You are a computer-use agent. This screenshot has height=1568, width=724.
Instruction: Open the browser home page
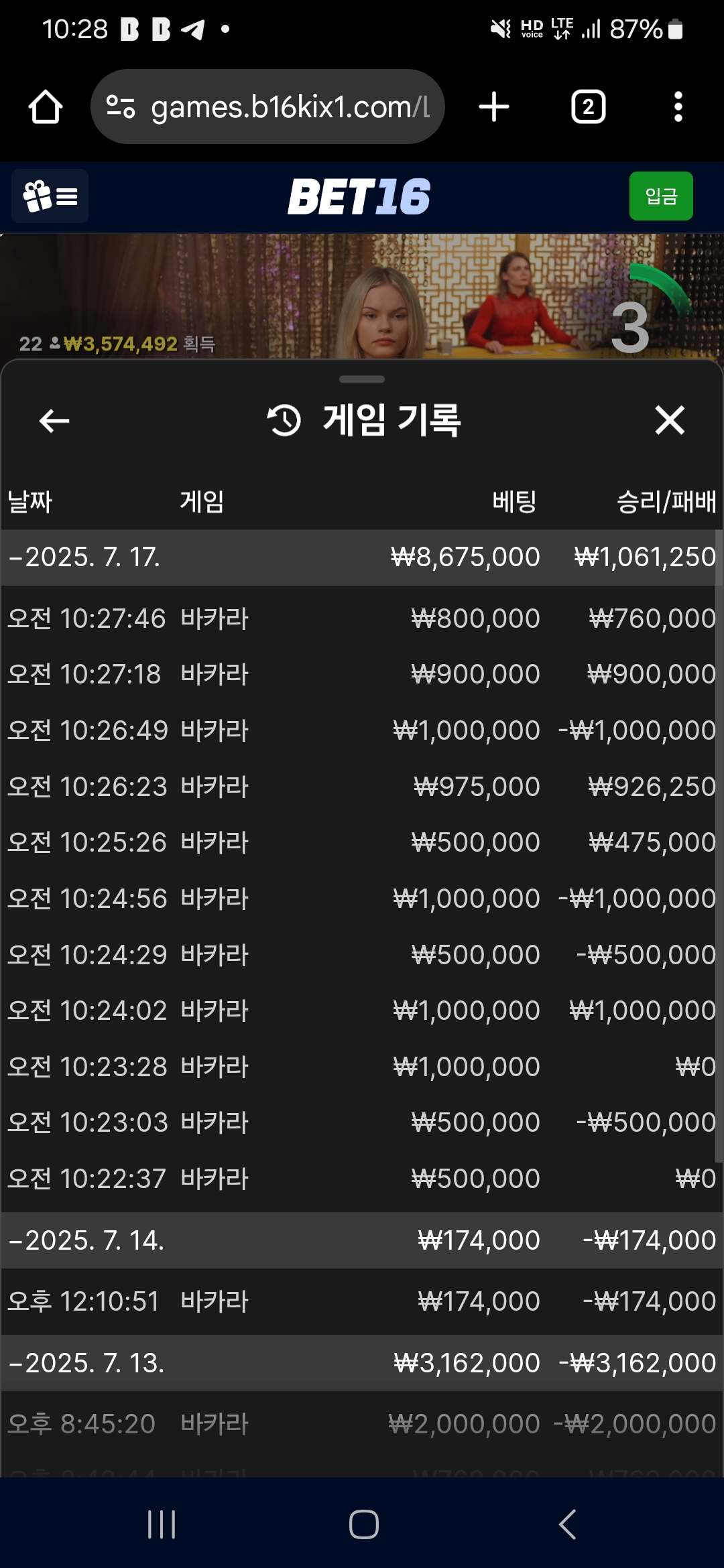46,107
